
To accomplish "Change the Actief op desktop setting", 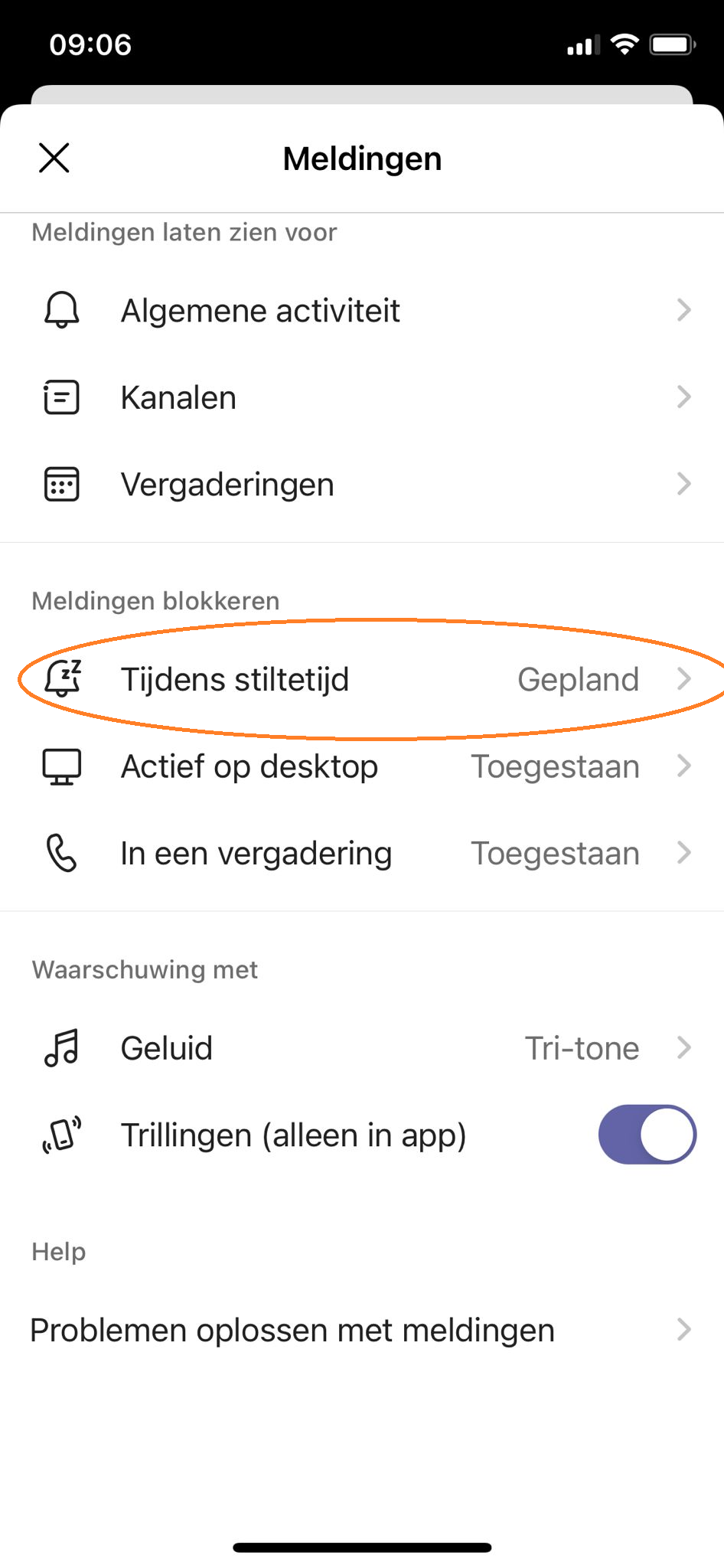I will (x=362, y=766).
